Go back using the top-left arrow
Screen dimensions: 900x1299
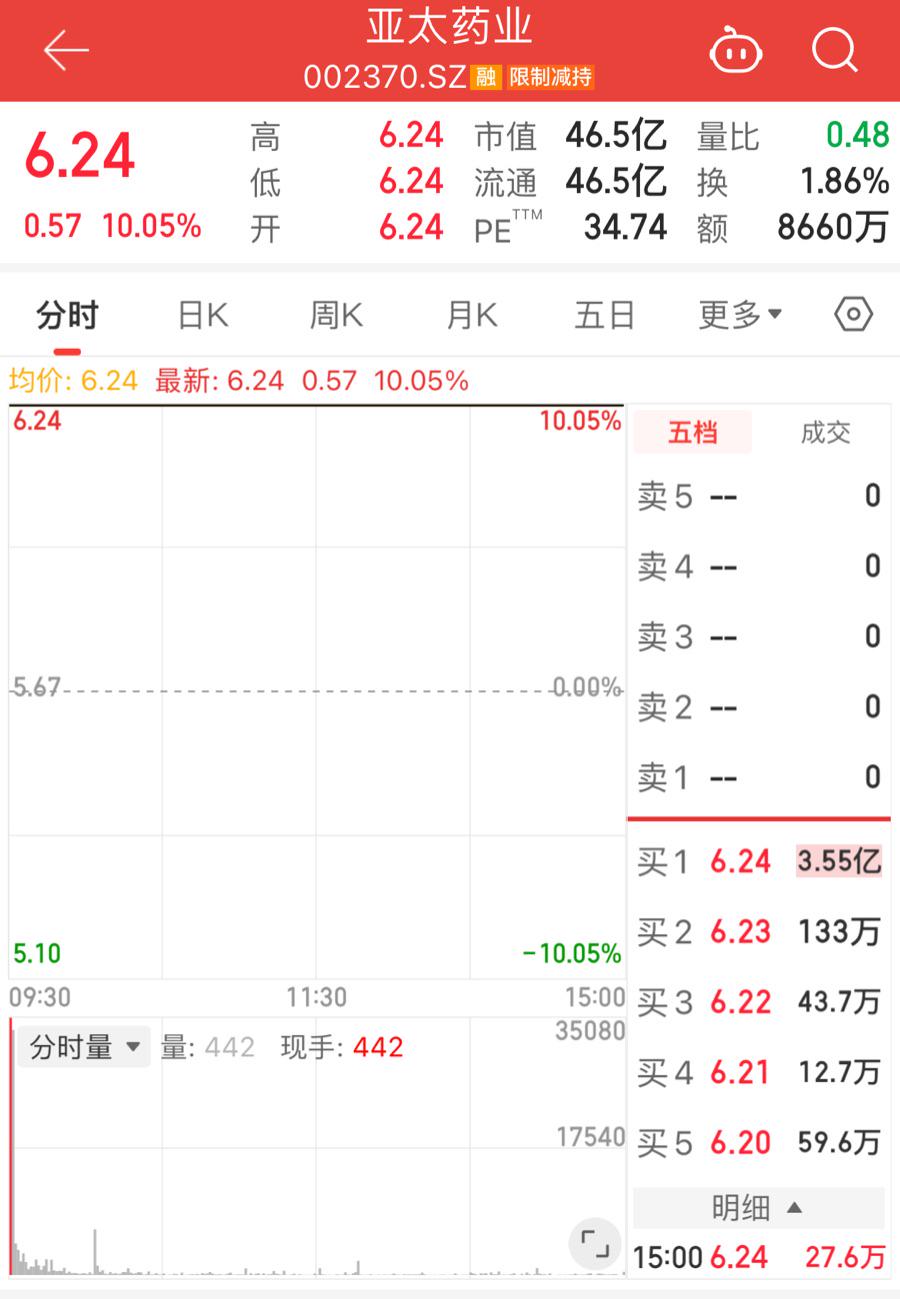[x=66, y=50]
